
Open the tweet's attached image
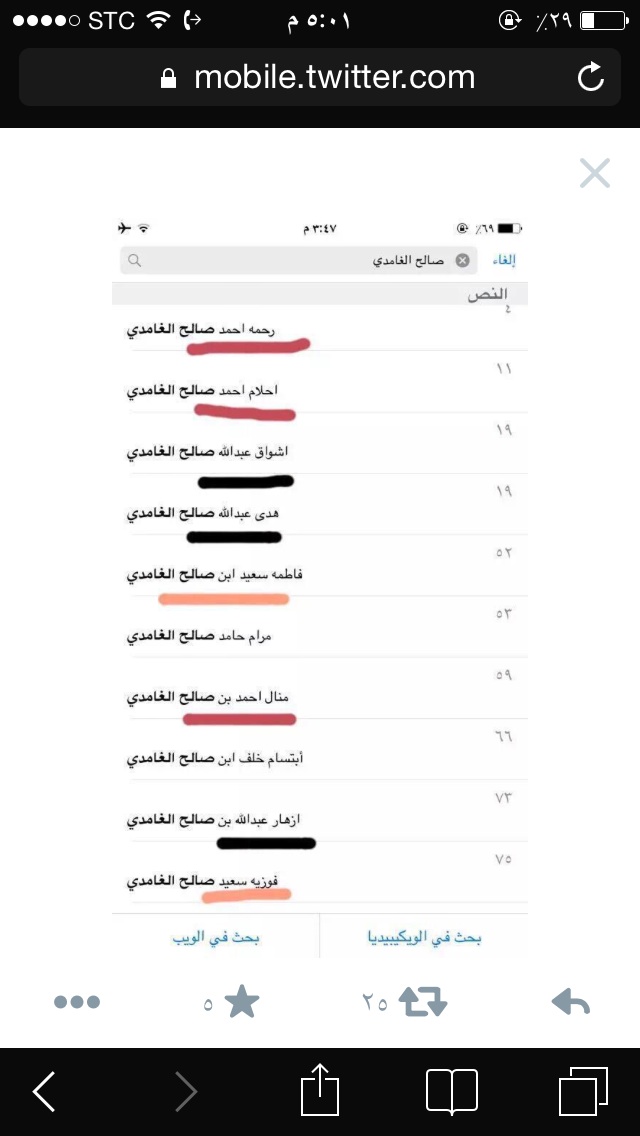[x=320, y=588]
